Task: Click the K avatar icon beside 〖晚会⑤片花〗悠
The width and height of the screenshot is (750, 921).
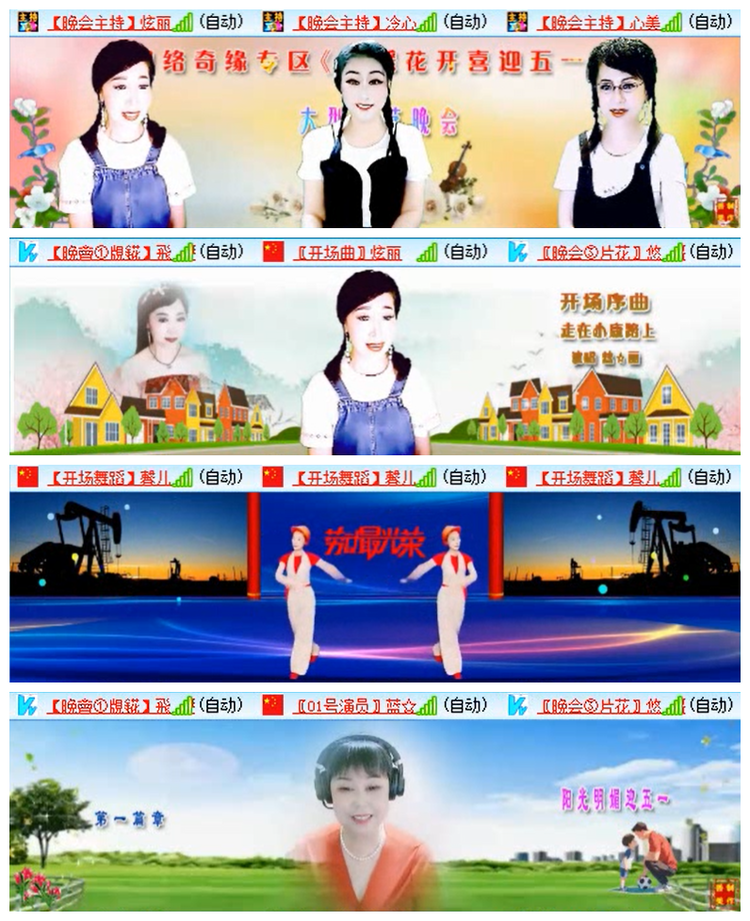Action: [517, 251]
